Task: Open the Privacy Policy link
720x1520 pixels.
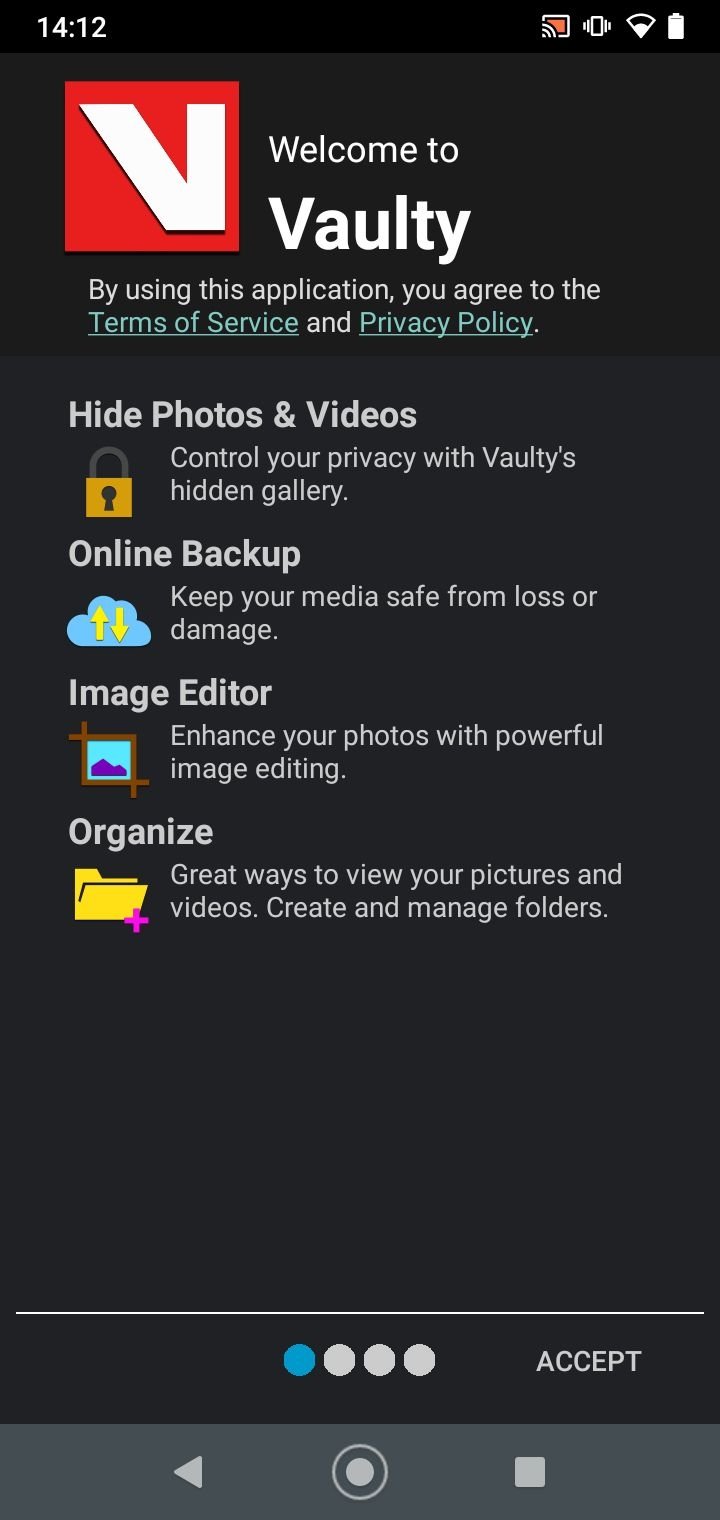Action: (446, 322)
